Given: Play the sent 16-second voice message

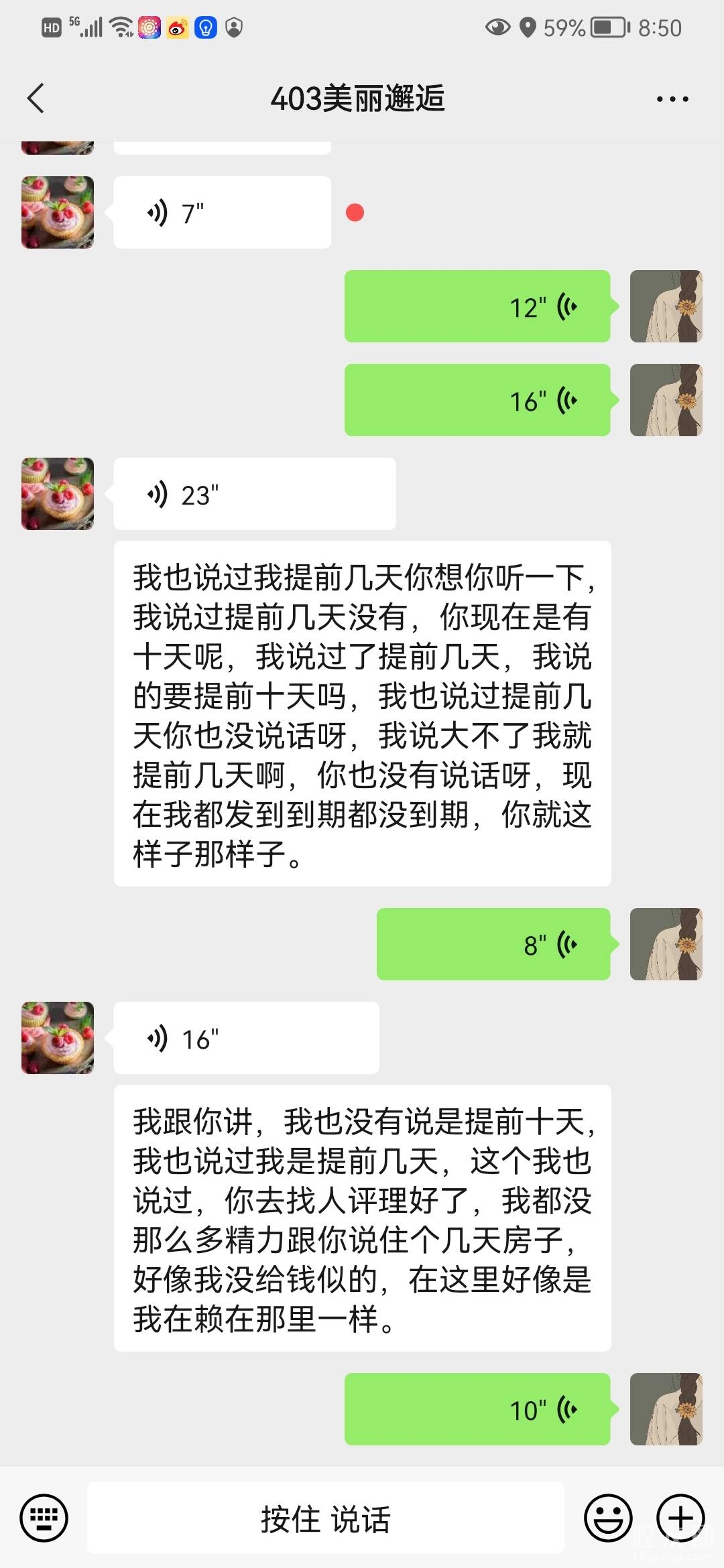Looking at the screenshot, I should [477, 401].
